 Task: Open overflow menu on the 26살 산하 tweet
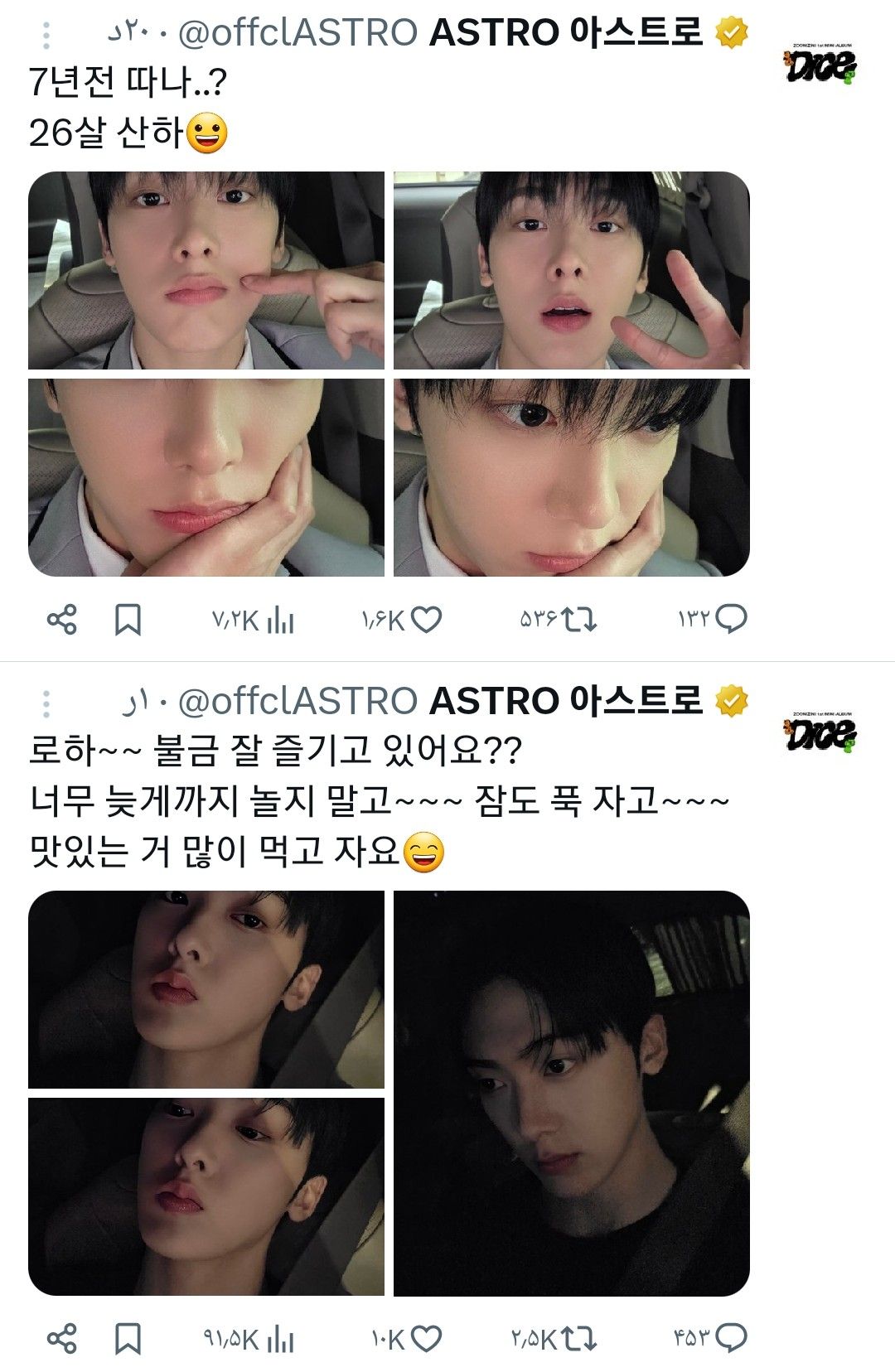[46, 36]
